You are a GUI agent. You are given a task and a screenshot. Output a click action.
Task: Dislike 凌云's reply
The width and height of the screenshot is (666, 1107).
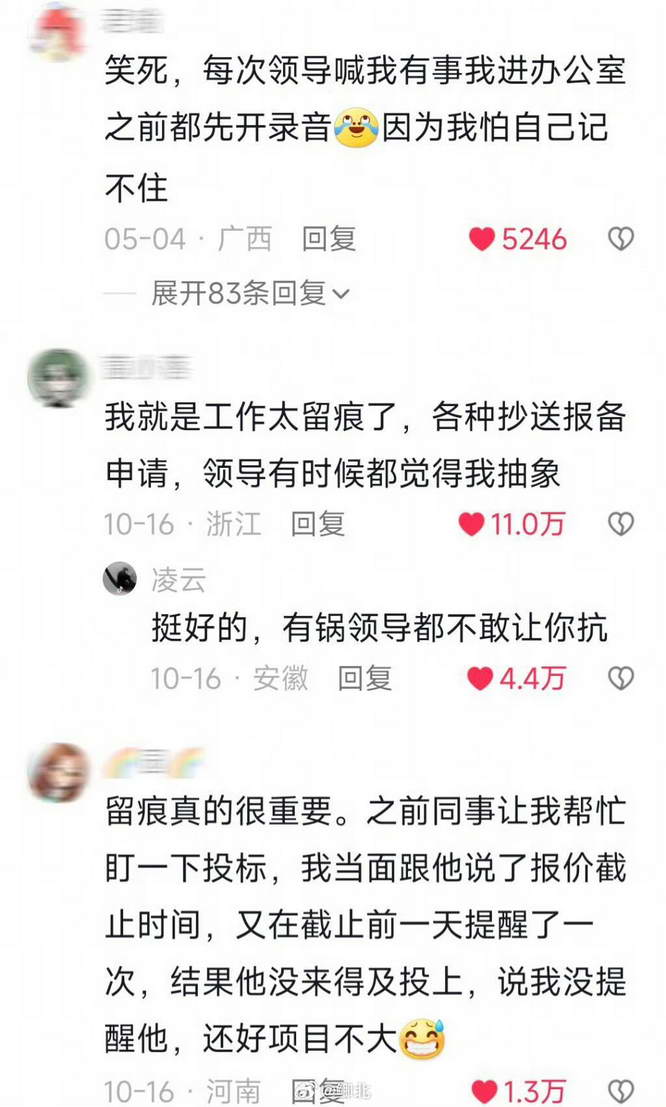click(621, 678)
